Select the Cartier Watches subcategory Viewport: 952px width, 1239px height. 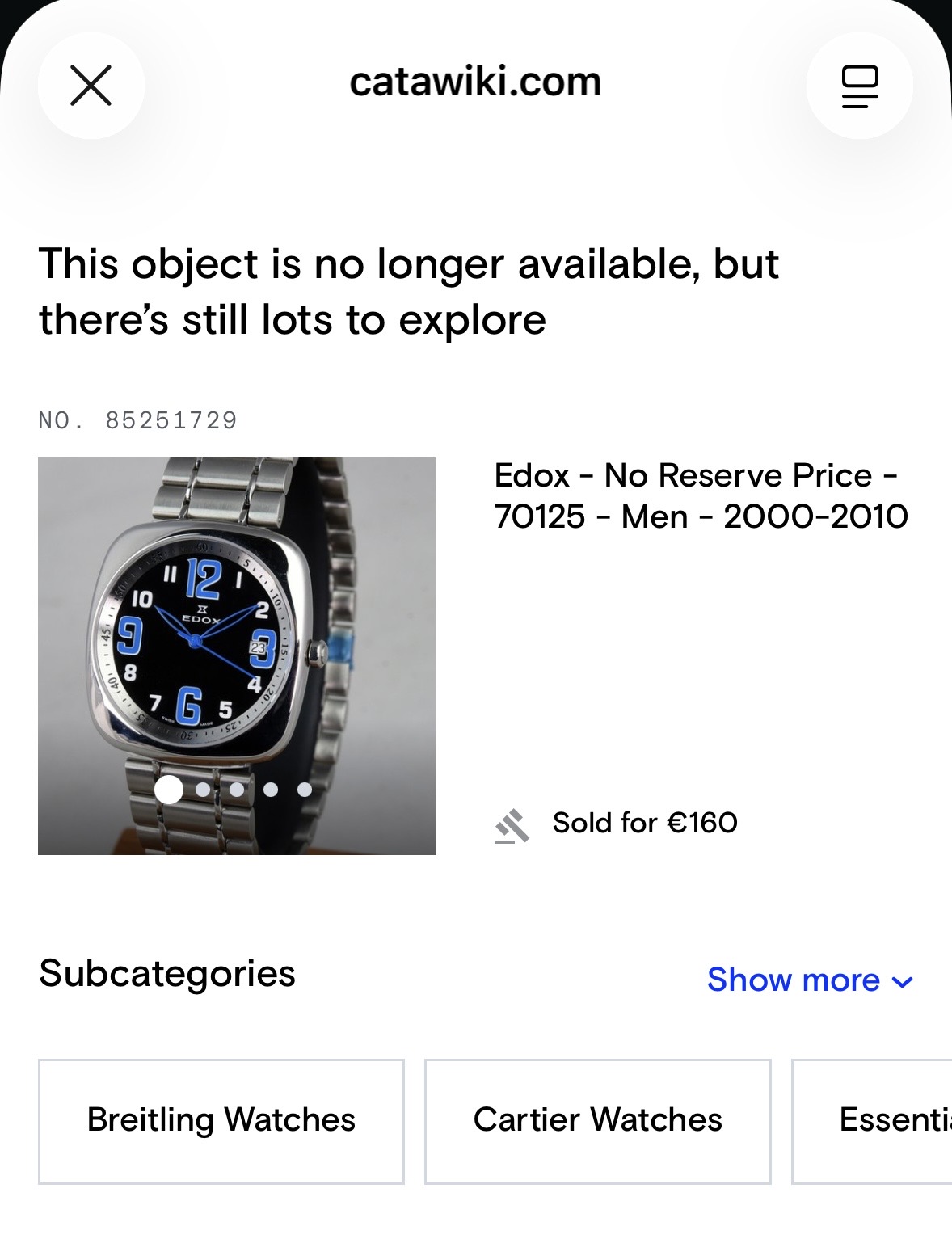(x=598, y=1120)
